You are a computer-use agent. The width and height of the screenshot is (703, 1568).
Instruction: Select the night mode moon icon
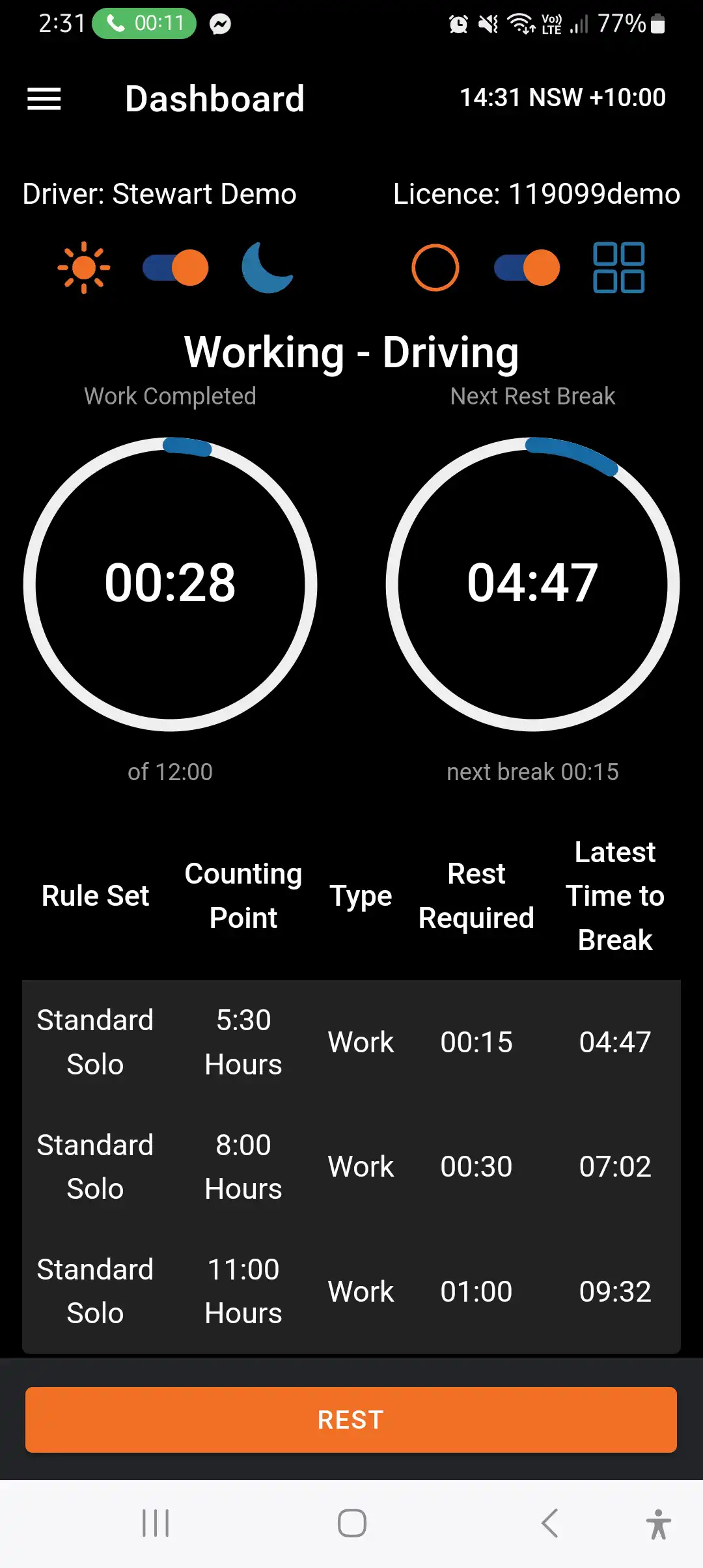point(267,268)
